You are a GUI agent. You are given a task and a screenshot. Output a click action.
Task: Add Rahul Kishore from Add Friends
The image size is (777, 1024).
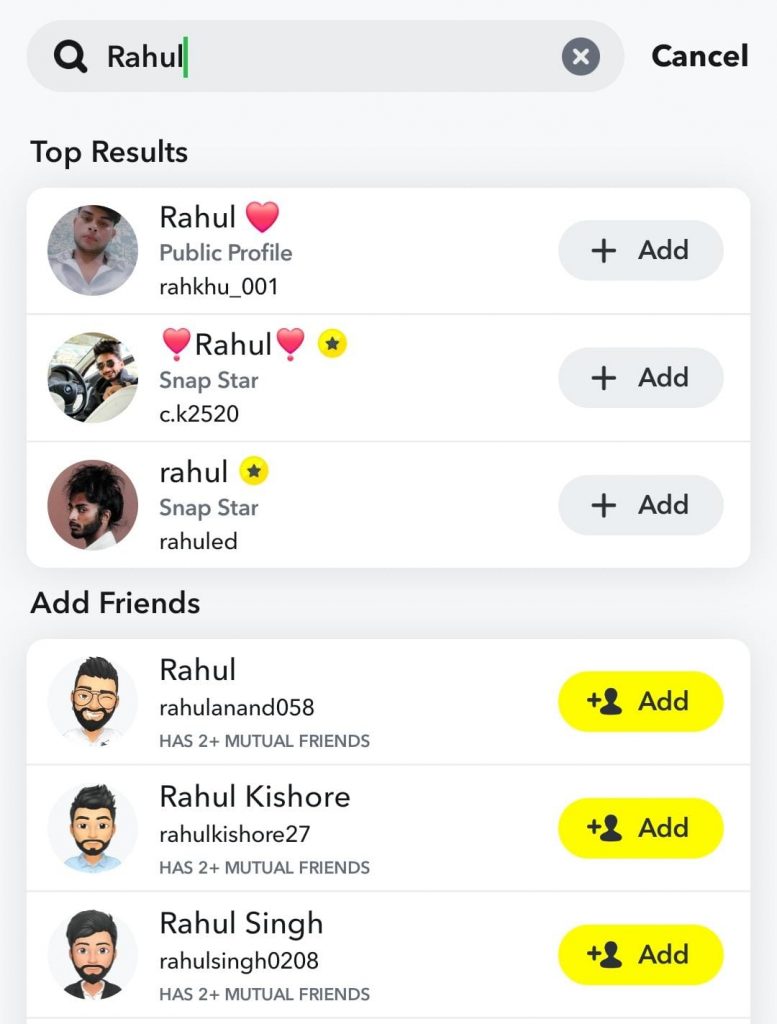[x=640, y=828]
